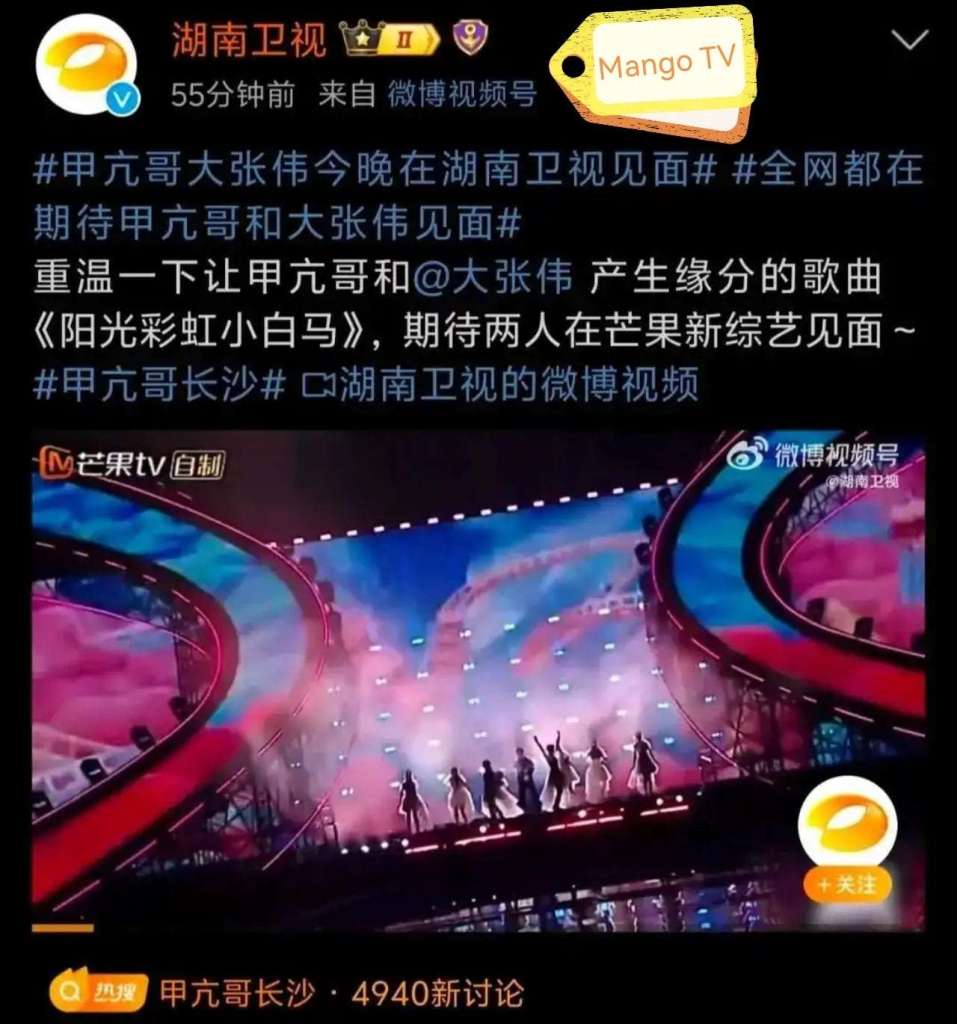Play the 芒果TV stage performance video
Viewport: 957px width, 1024px height.
pyautogui.click(x=478, y=680)
